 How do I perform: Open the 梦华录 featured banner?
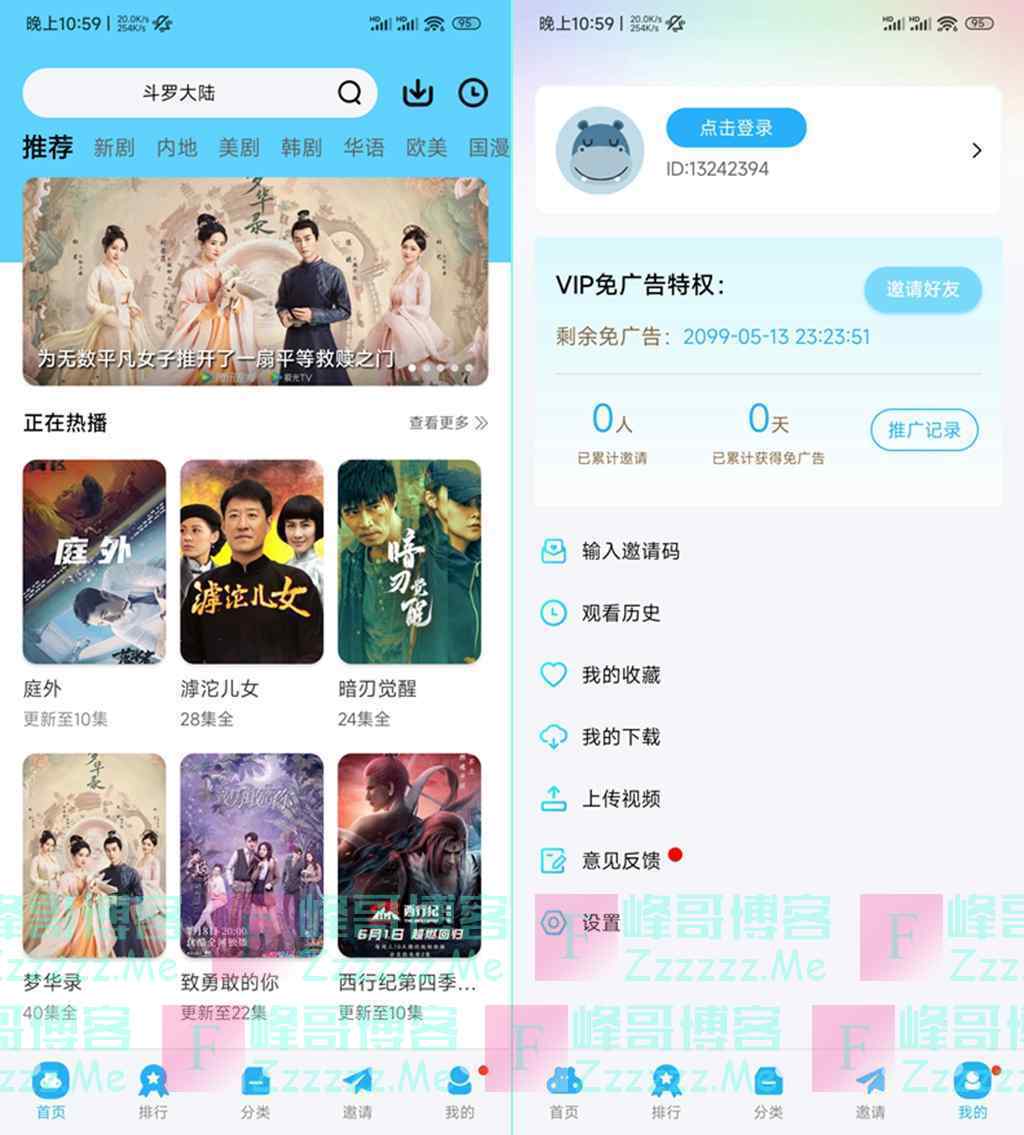(x=255, y=280)
